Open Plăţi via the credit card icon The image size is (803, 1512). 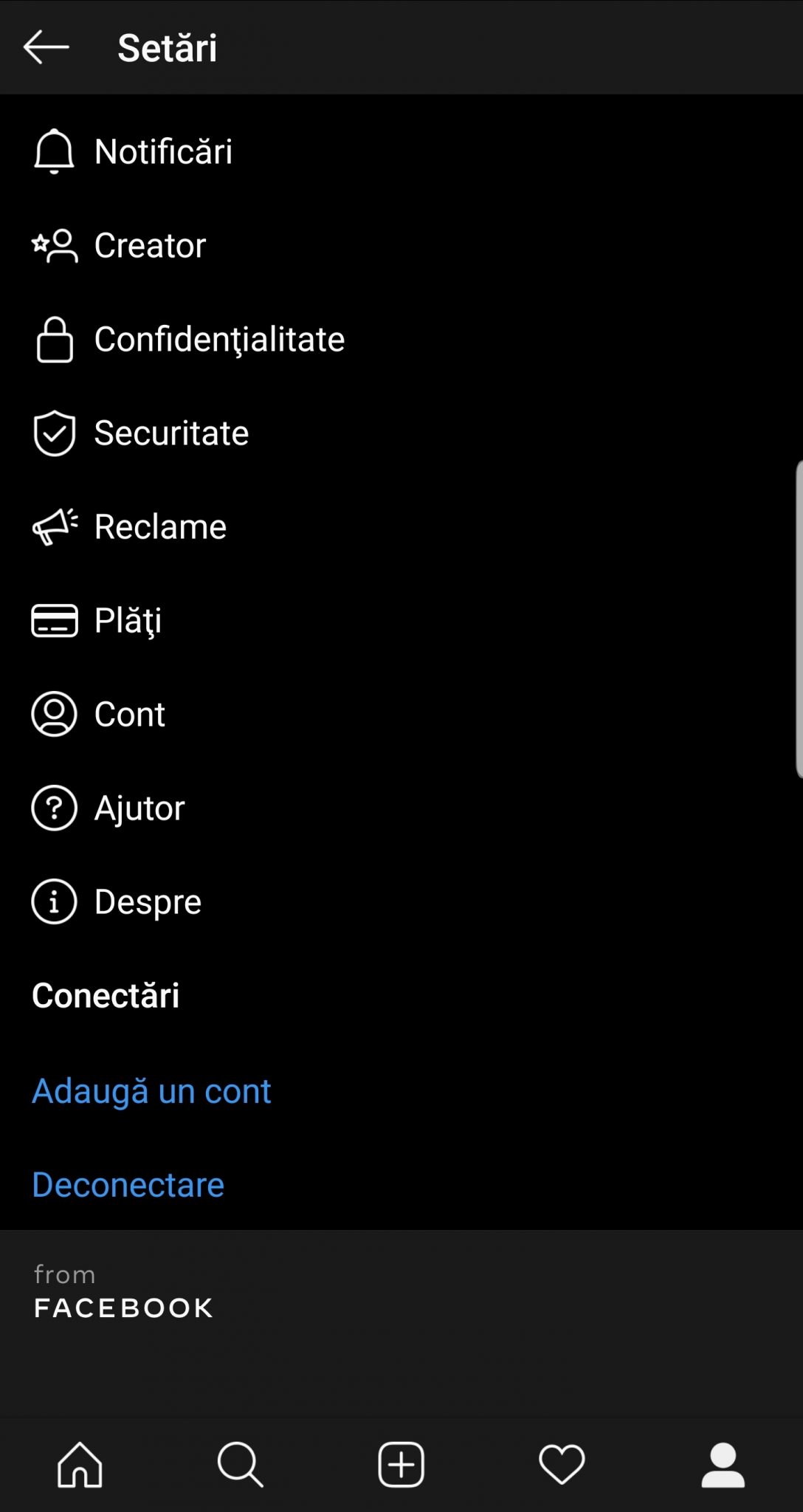54,620
